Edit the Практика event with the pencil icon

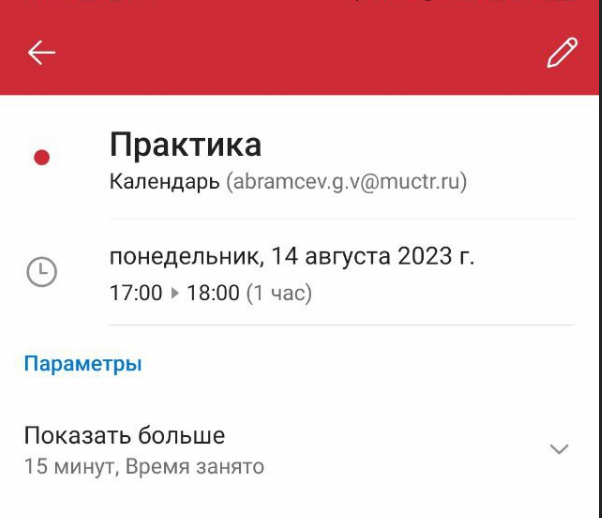561,53
